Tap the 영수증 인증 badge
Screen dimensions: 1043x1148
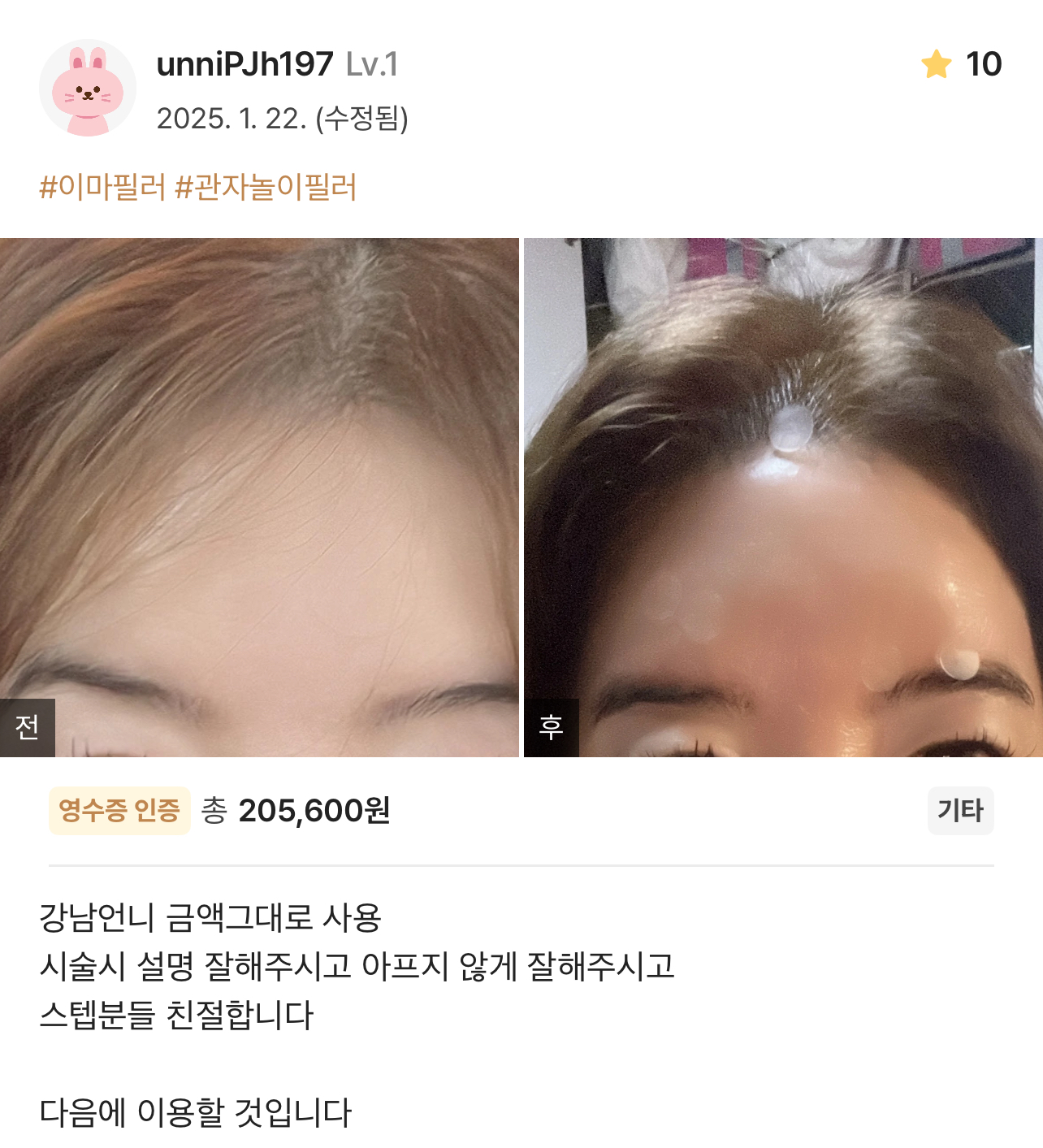point(119,811)
